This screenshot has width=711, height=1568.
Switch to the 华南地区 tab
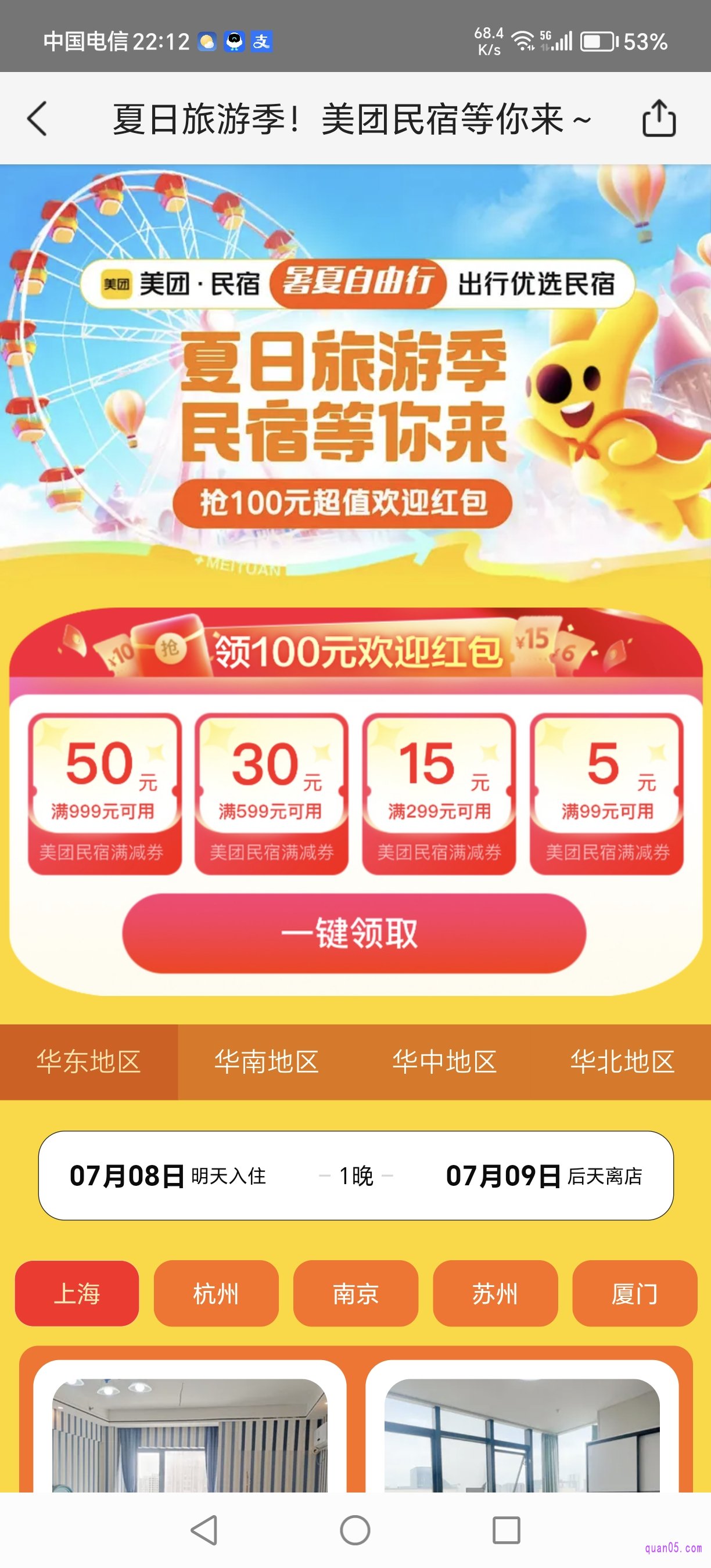click(267, 1062)
